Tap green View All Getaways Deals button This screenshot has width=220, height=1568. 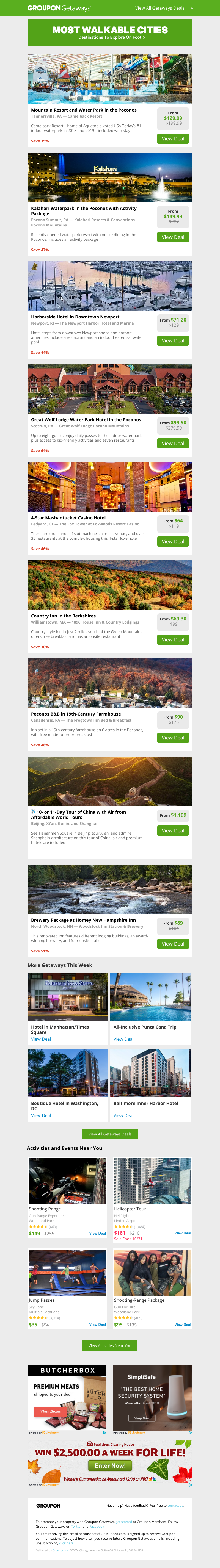110,1134
